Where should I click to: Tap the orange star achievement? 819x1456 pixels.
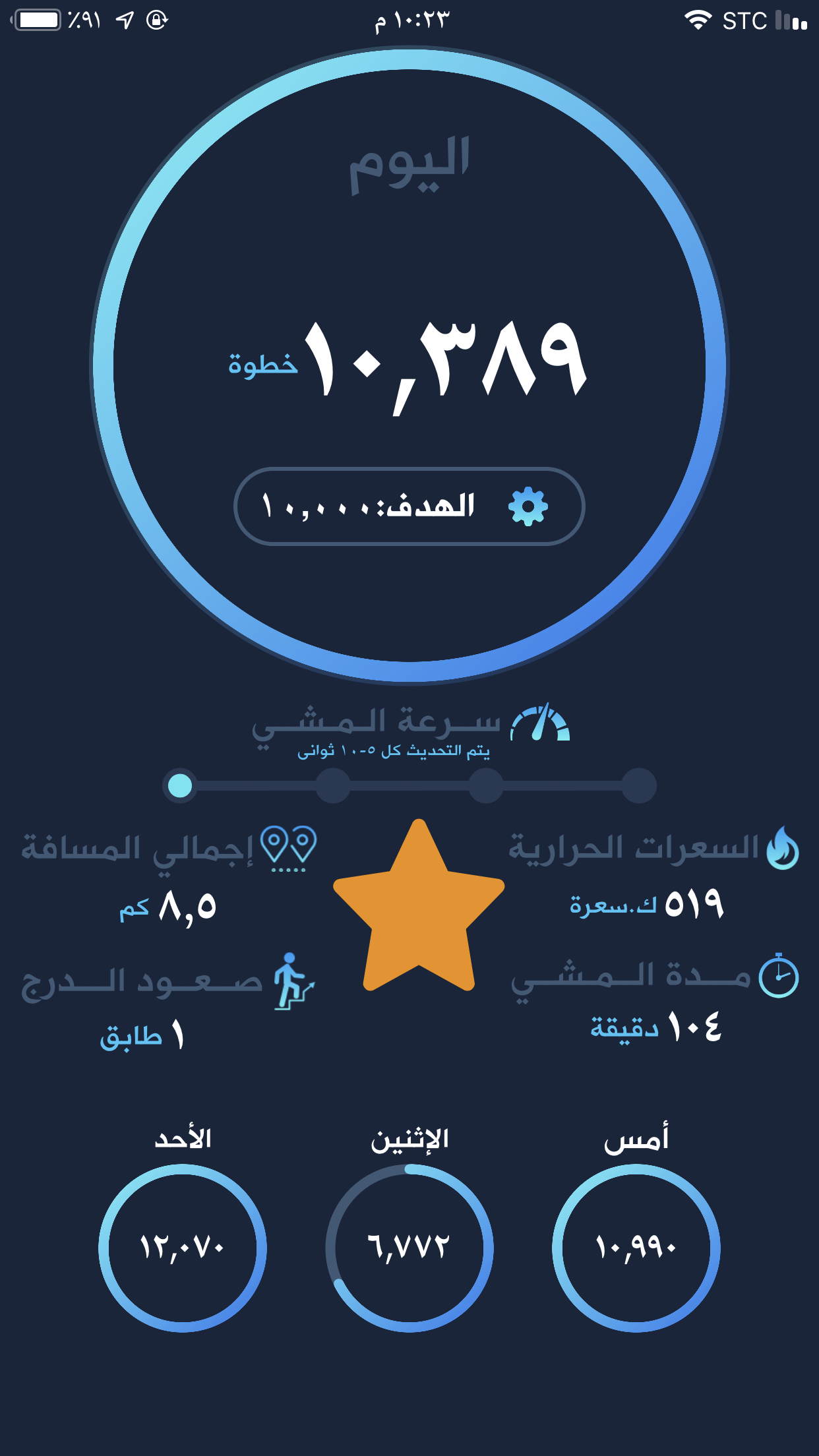pyautogui.click(x=419, y=906)
